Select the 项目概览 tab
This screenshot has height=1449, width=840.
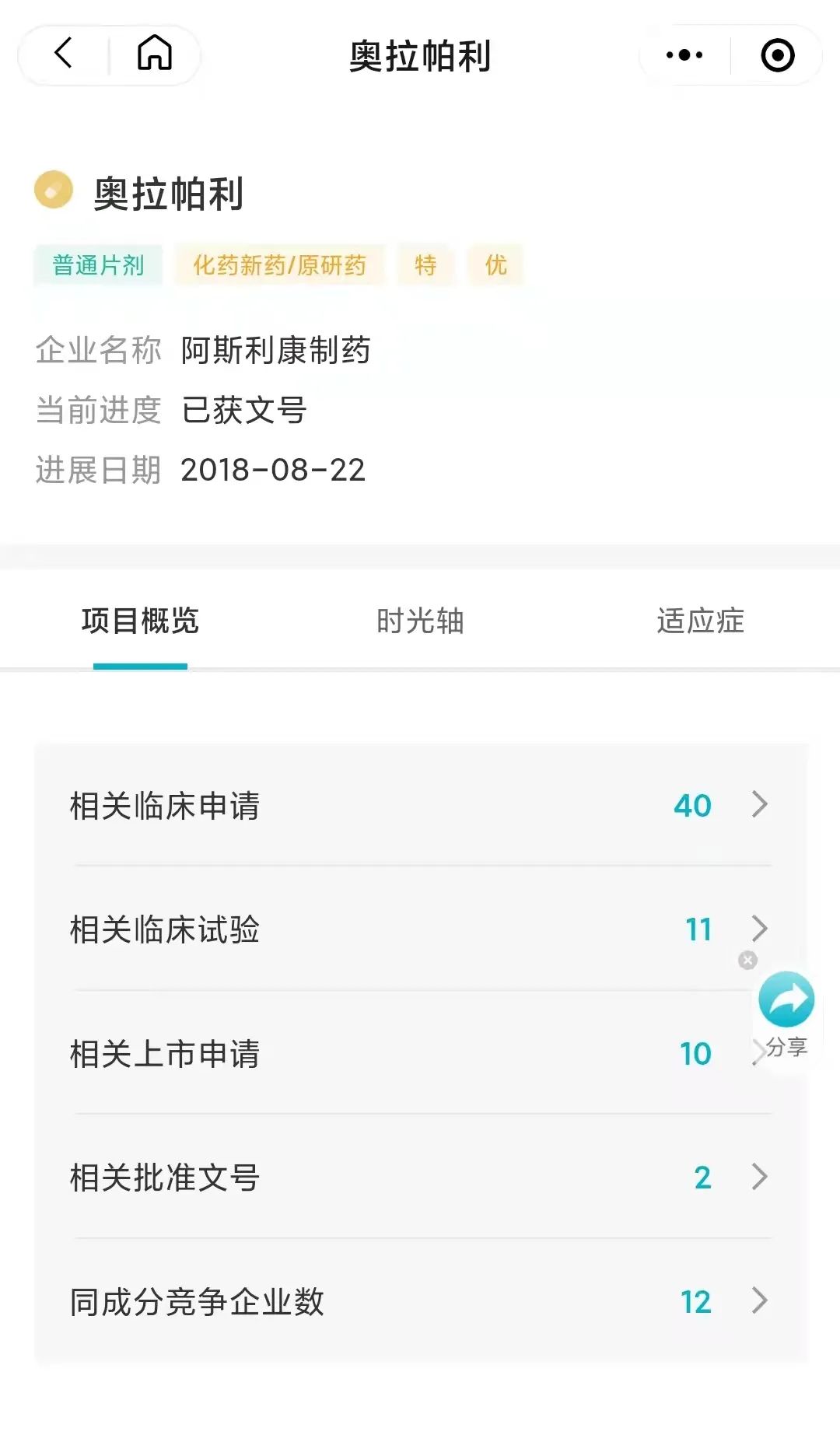(x=140, y=621)
